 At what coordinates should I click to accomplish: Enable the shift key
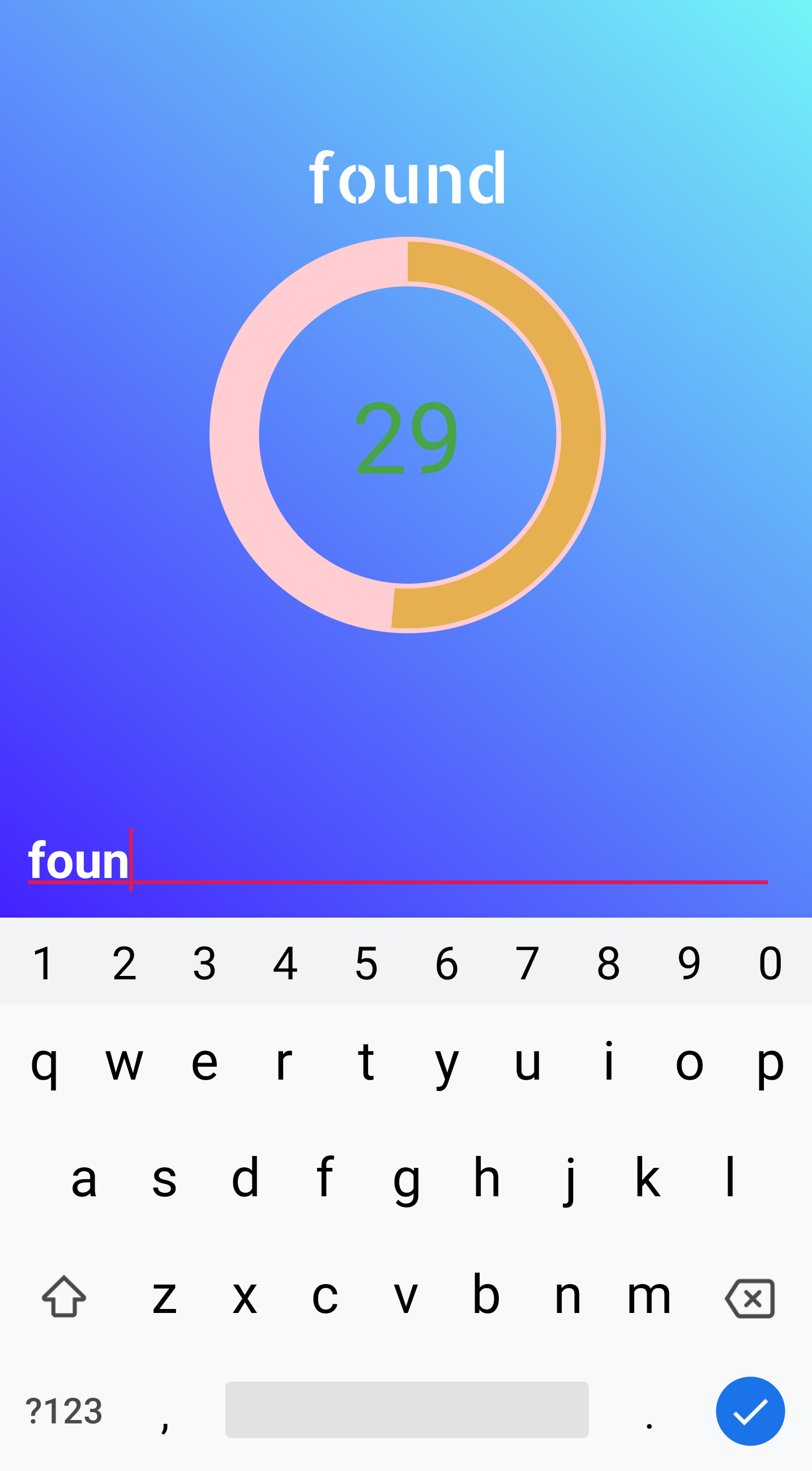pyautogui.click(x=64, y=1297)
